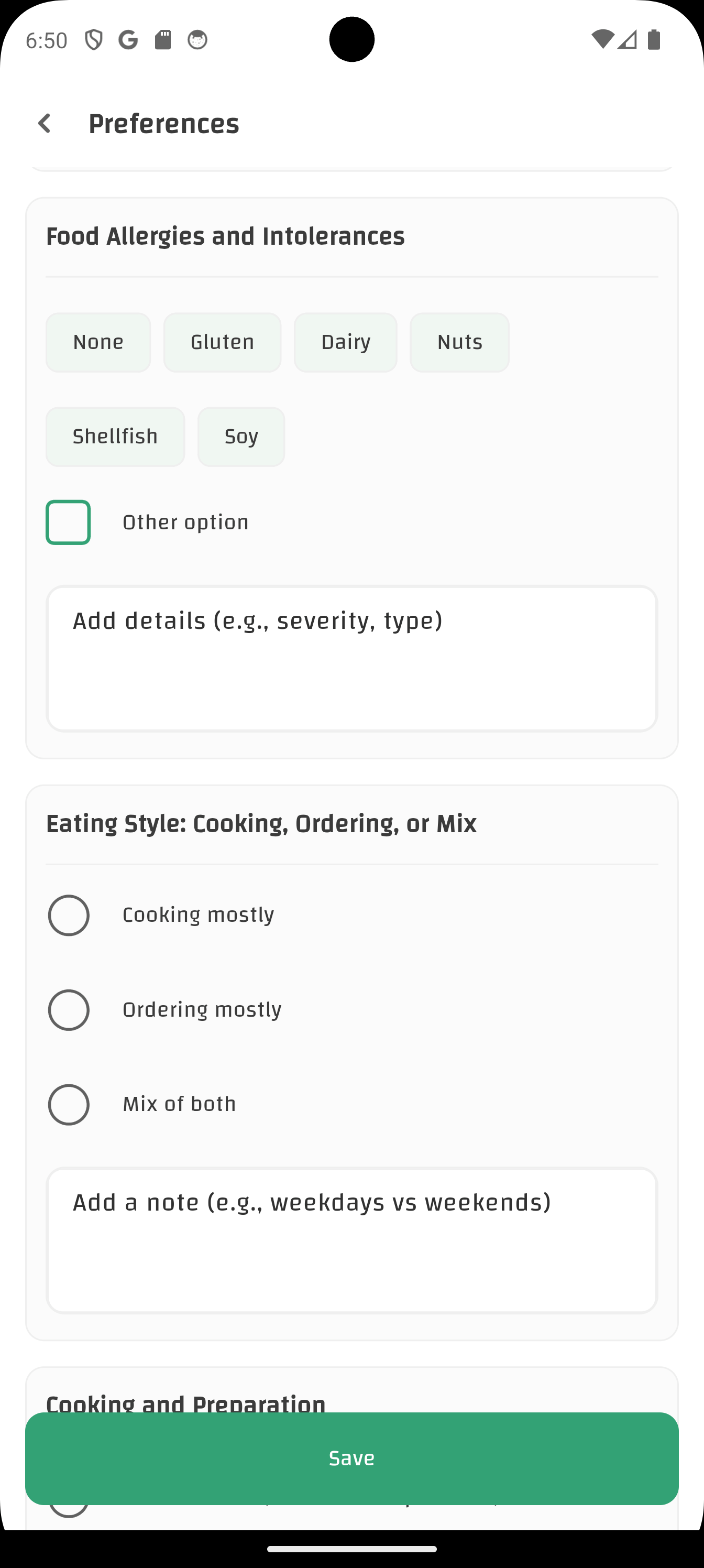The width and height of the screenshot is (704, 1568).
Task: Navigate back using the arrow icon
Action: point(45,124)
